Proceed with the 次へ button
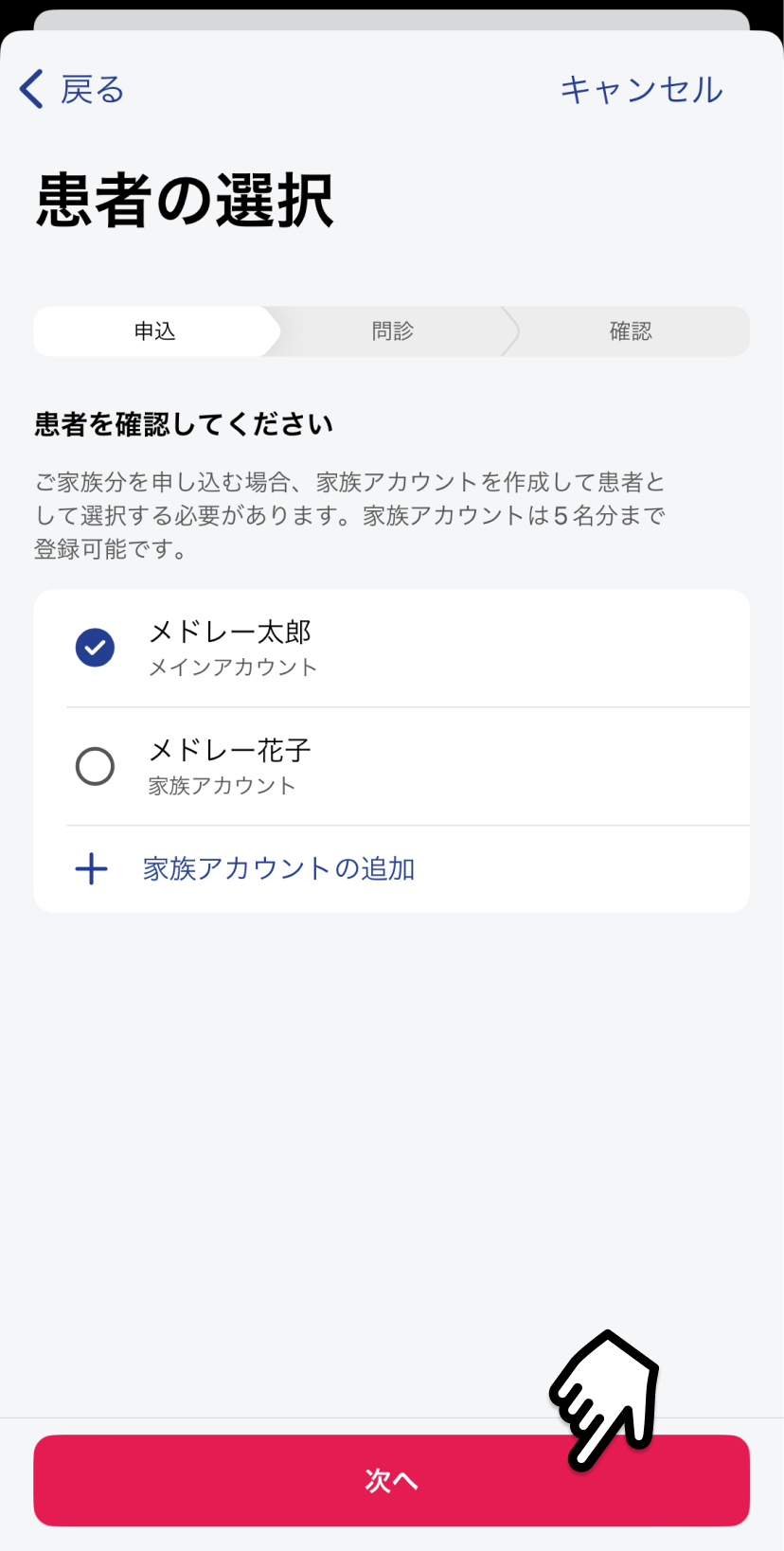784x1551 pixels. pos(391,1480)
